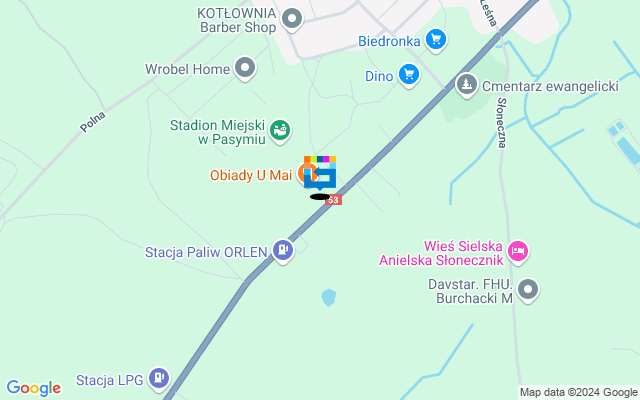Select the Dino shop pin
The image size is (640, 400).
[407, 75]
